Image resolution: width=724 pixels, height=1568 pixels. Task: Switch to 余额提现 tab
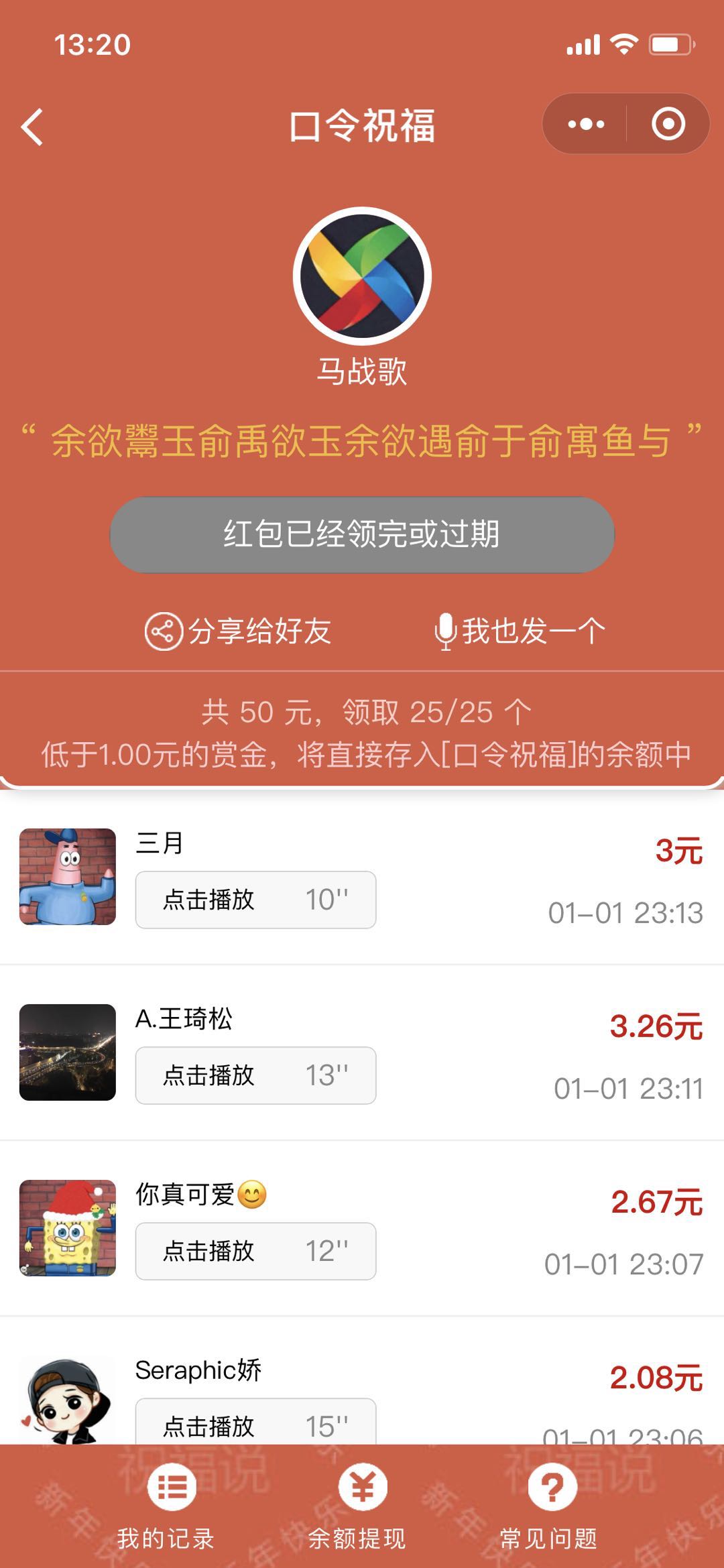tap(357, 1506)
